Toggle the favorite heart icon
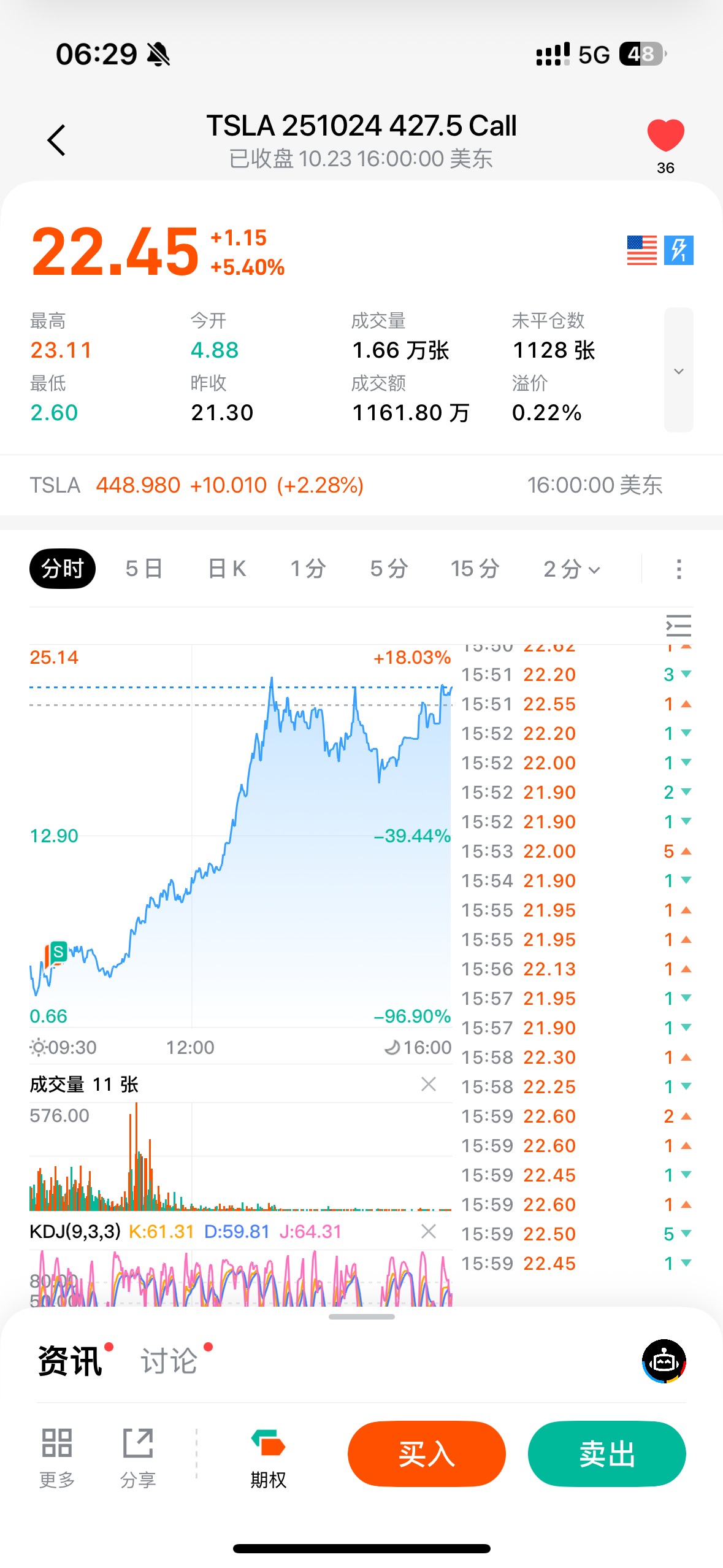The width and height of the screenshot is (723, 1568). (665, 136)
